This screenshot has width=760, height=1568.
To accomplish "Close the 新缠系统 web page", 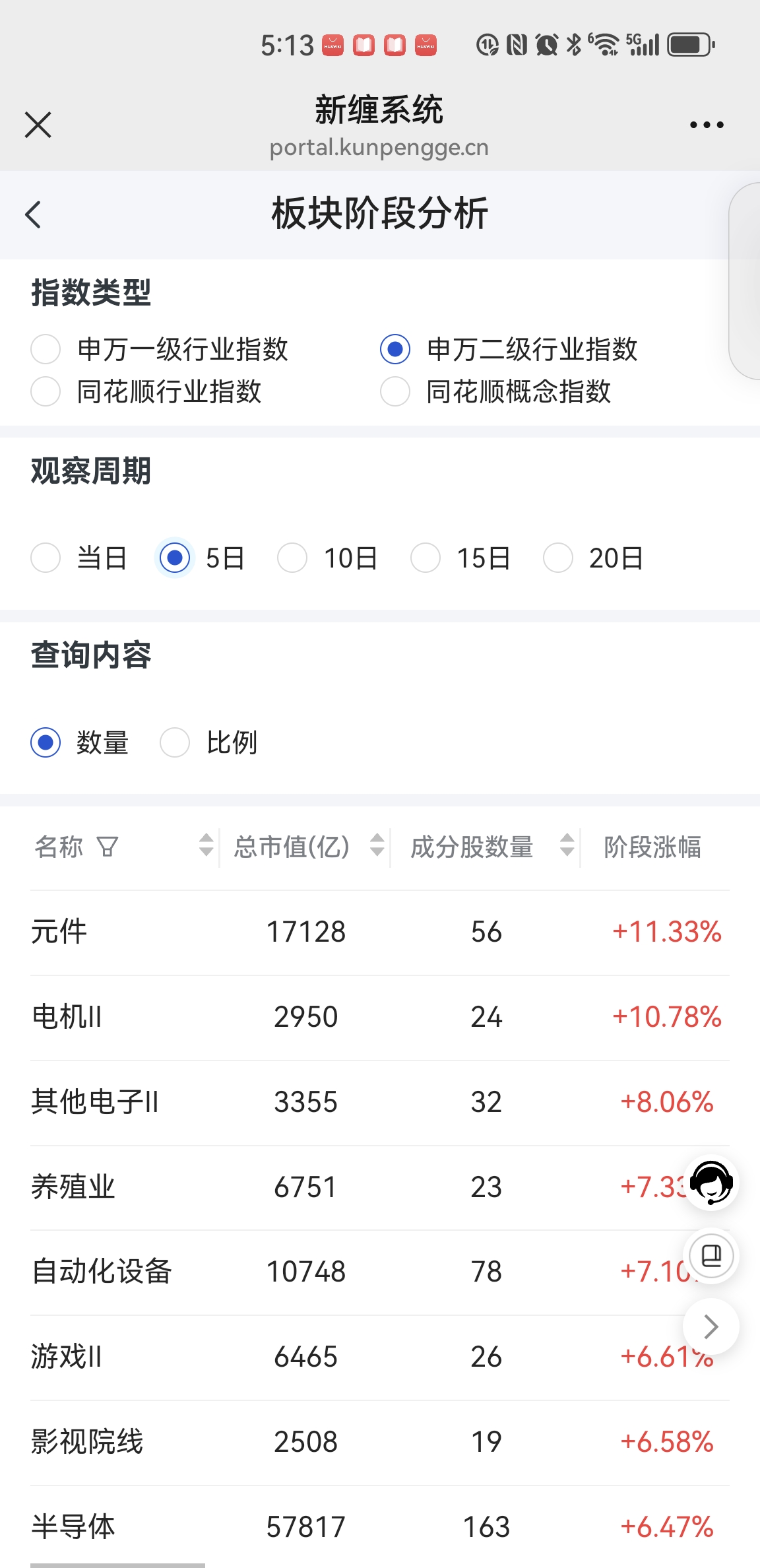I will [38, 125].
